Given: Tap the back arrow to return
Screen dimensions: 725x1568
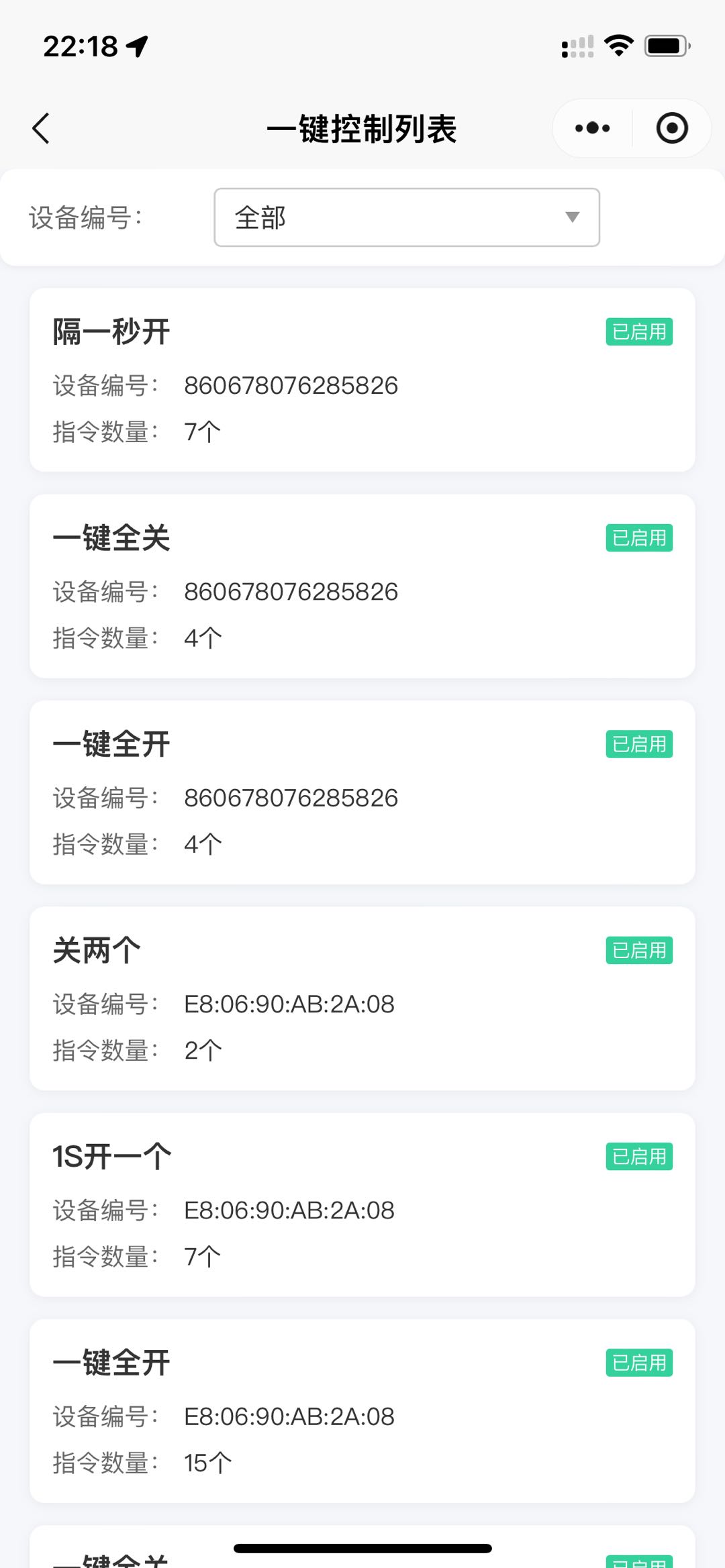Looking at the screenshot, I should coord(42,128).
